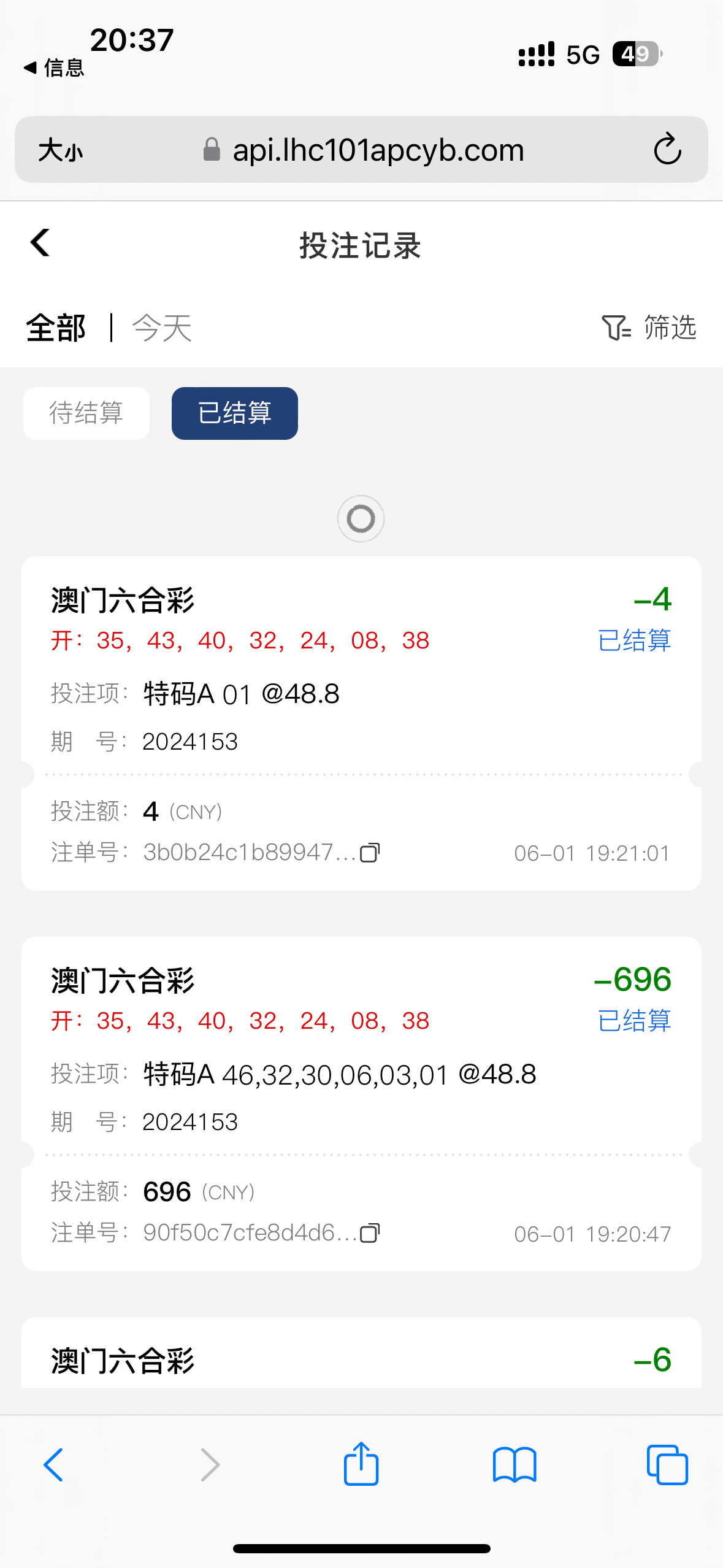Copy the bet number starting with 90f50c7cfe8d4d6
The image size is (723, 1568).
(370, 1233)
